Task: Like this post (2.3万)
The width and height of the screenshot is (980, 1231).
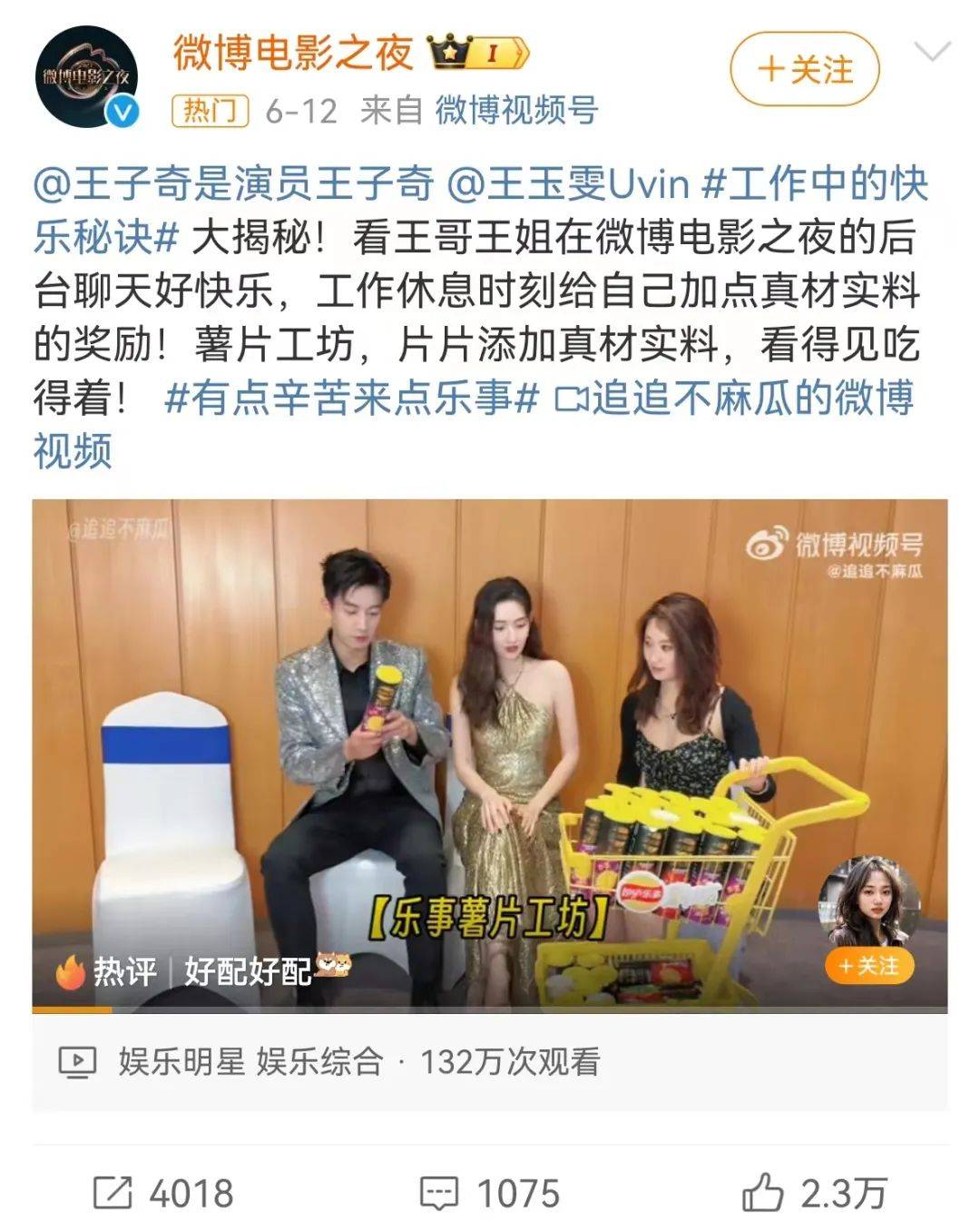Action: (x=814, y=1193)
